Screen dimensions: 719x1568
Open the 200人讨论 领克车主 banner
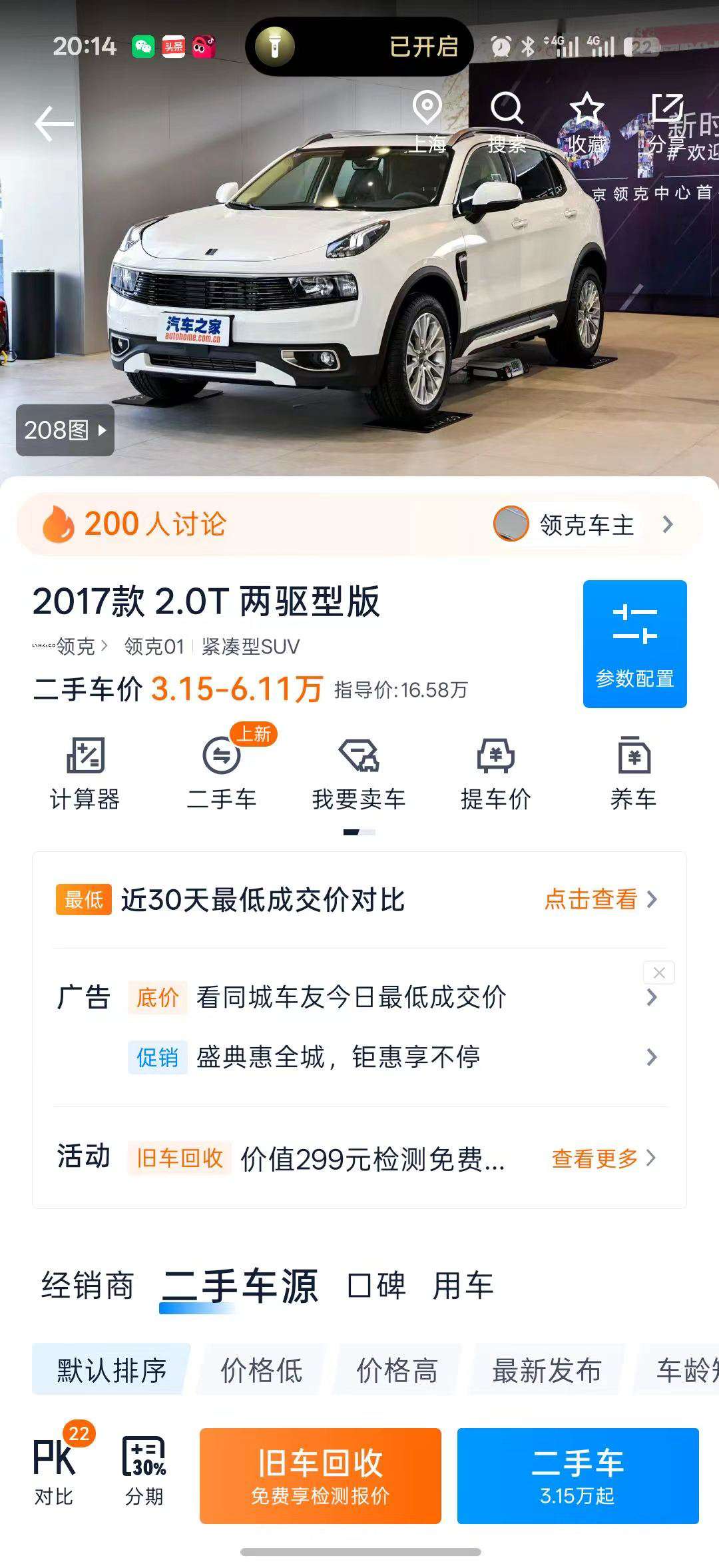(359, 524)
